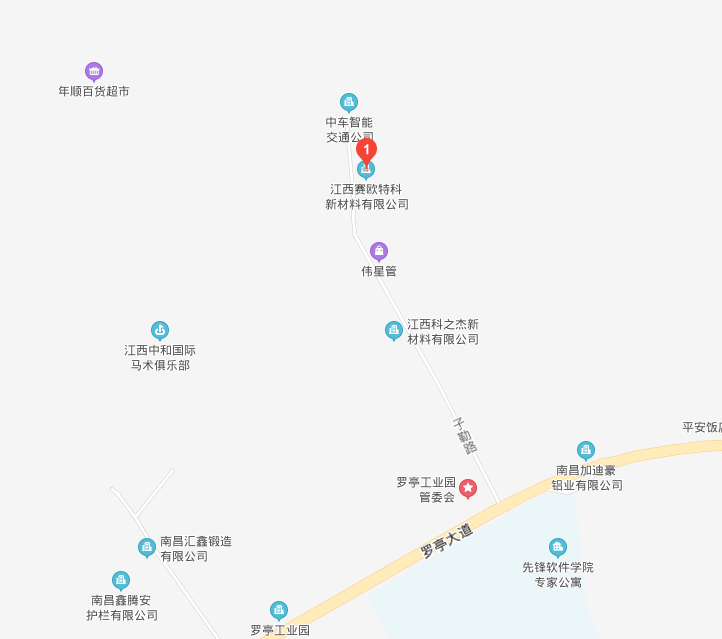722x639 pixels.
Task: Select the 南昌汇鑫锻造有限公司 marker
Action: click(x=147, y=547)
